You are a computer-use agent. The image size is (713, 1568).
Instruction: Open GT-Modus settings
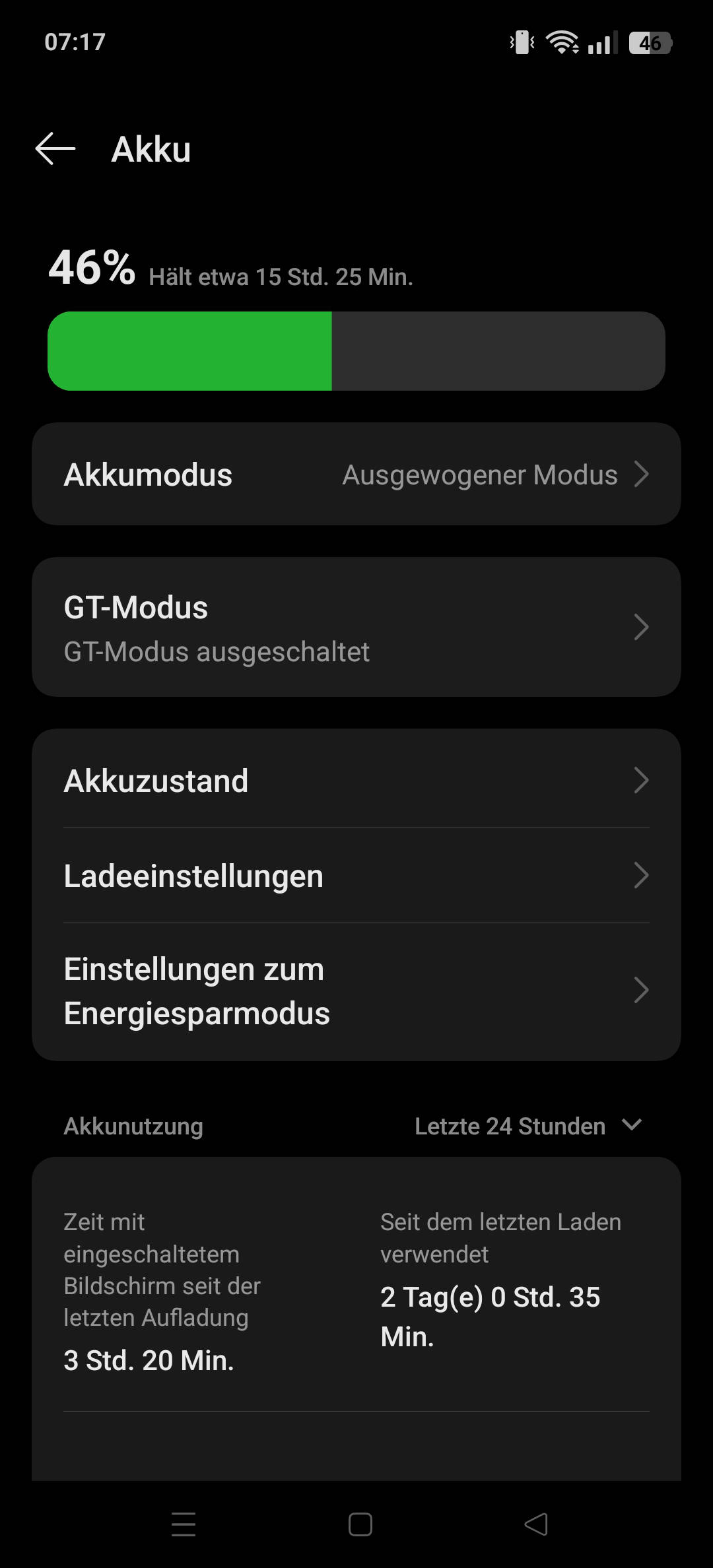[356, 627]
